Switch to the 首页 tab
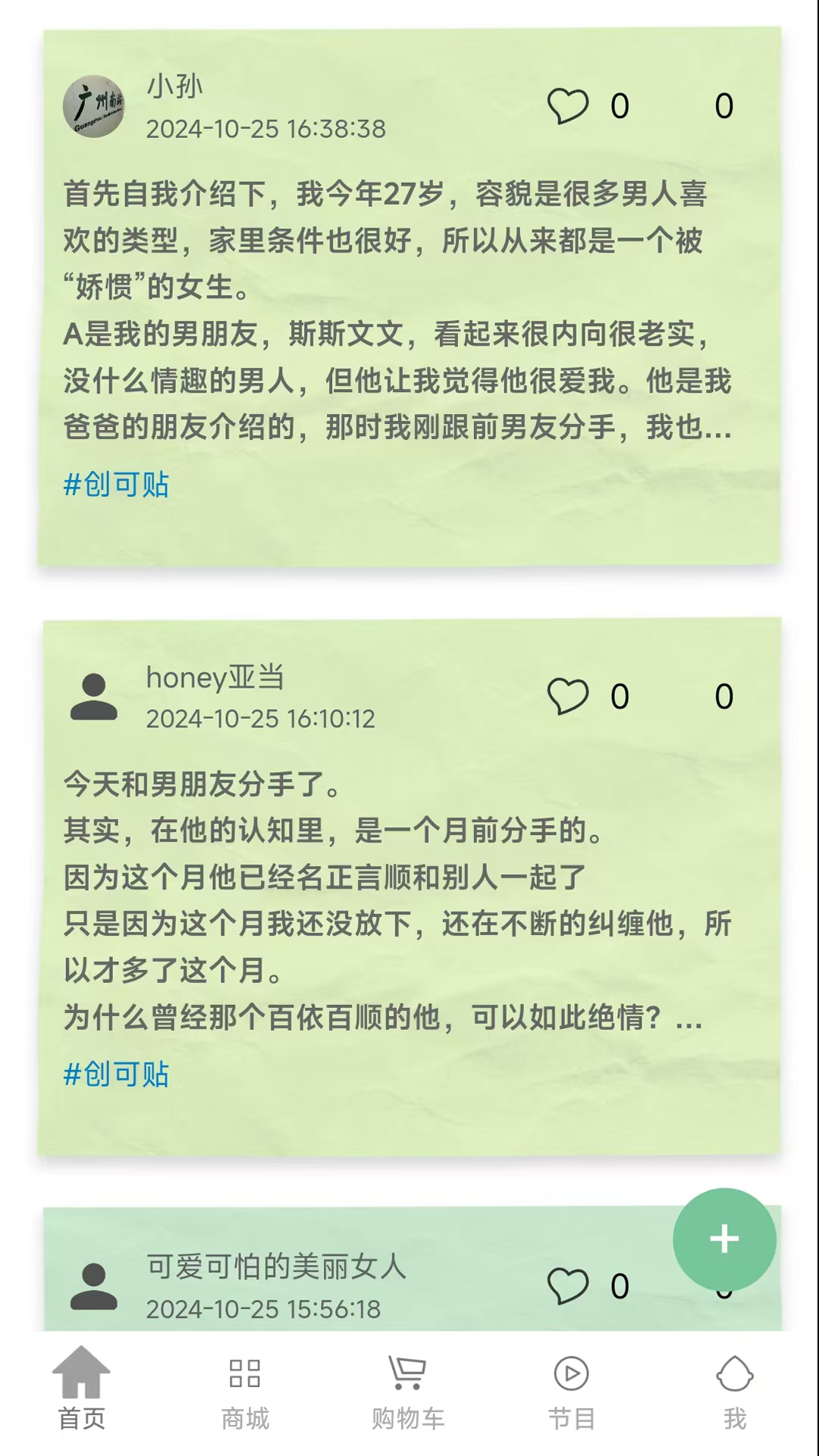 [82, 1389]
